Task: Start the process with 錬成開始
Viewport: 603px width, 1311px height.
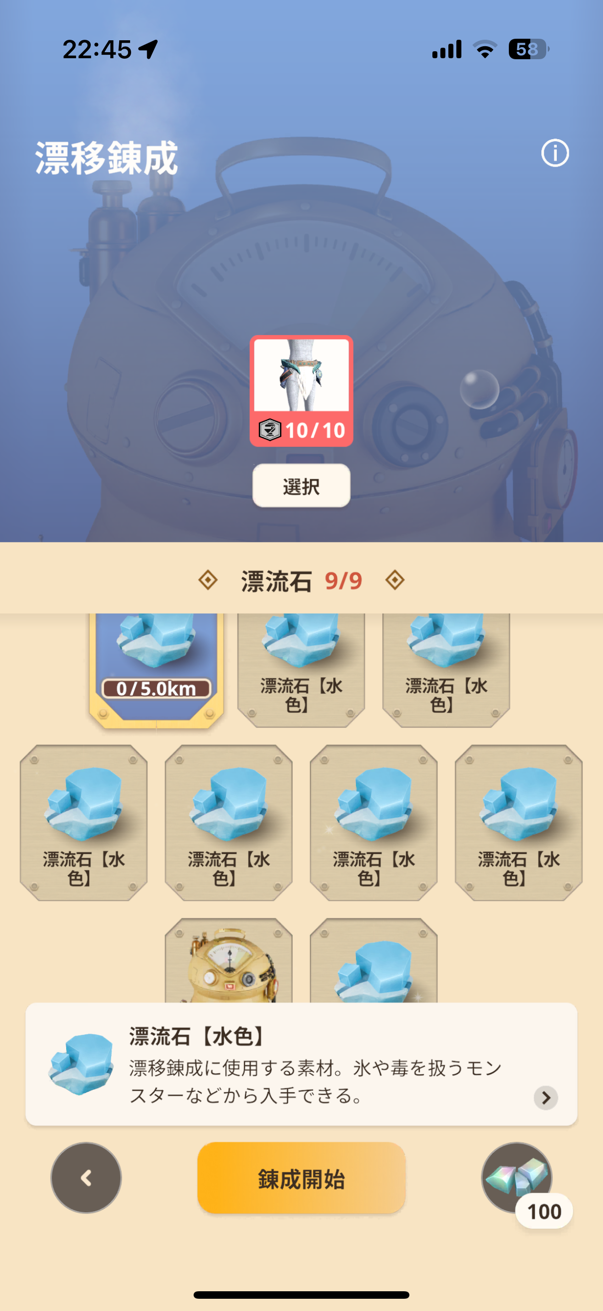Action: (301, 1178)
